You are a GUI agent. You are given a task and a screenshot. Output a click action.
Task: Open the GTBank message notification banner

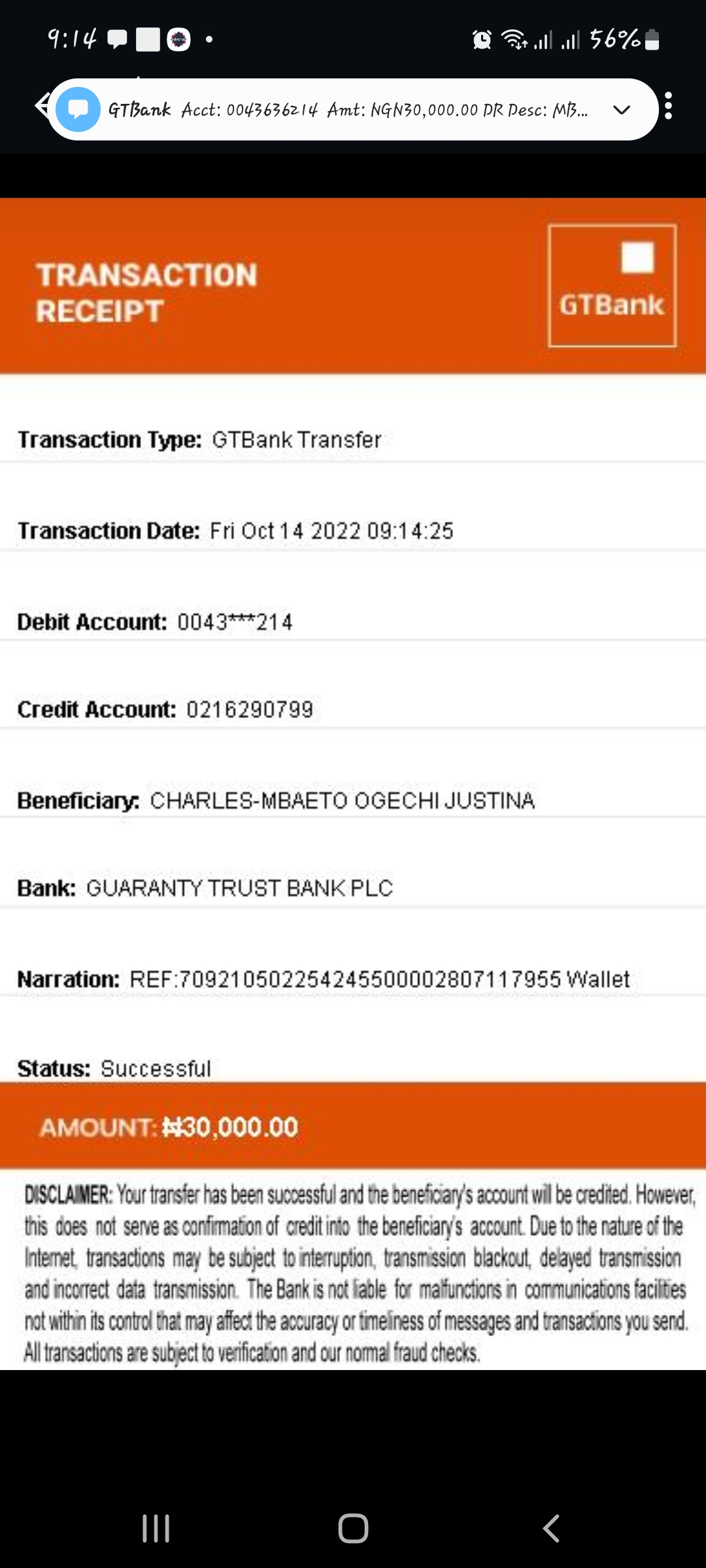click(353, 110)
